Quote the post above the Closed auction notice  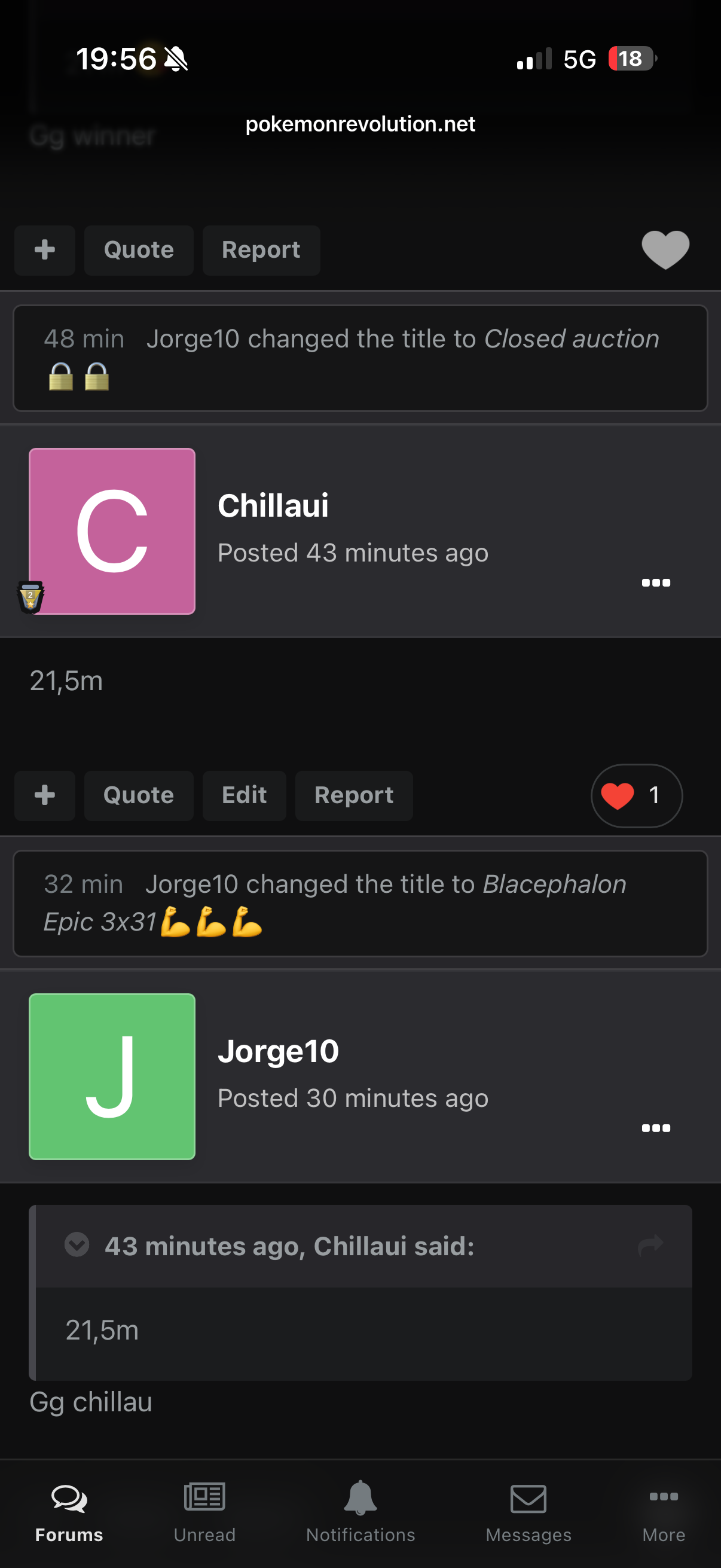pyautogui.click(x=139, y=250)
